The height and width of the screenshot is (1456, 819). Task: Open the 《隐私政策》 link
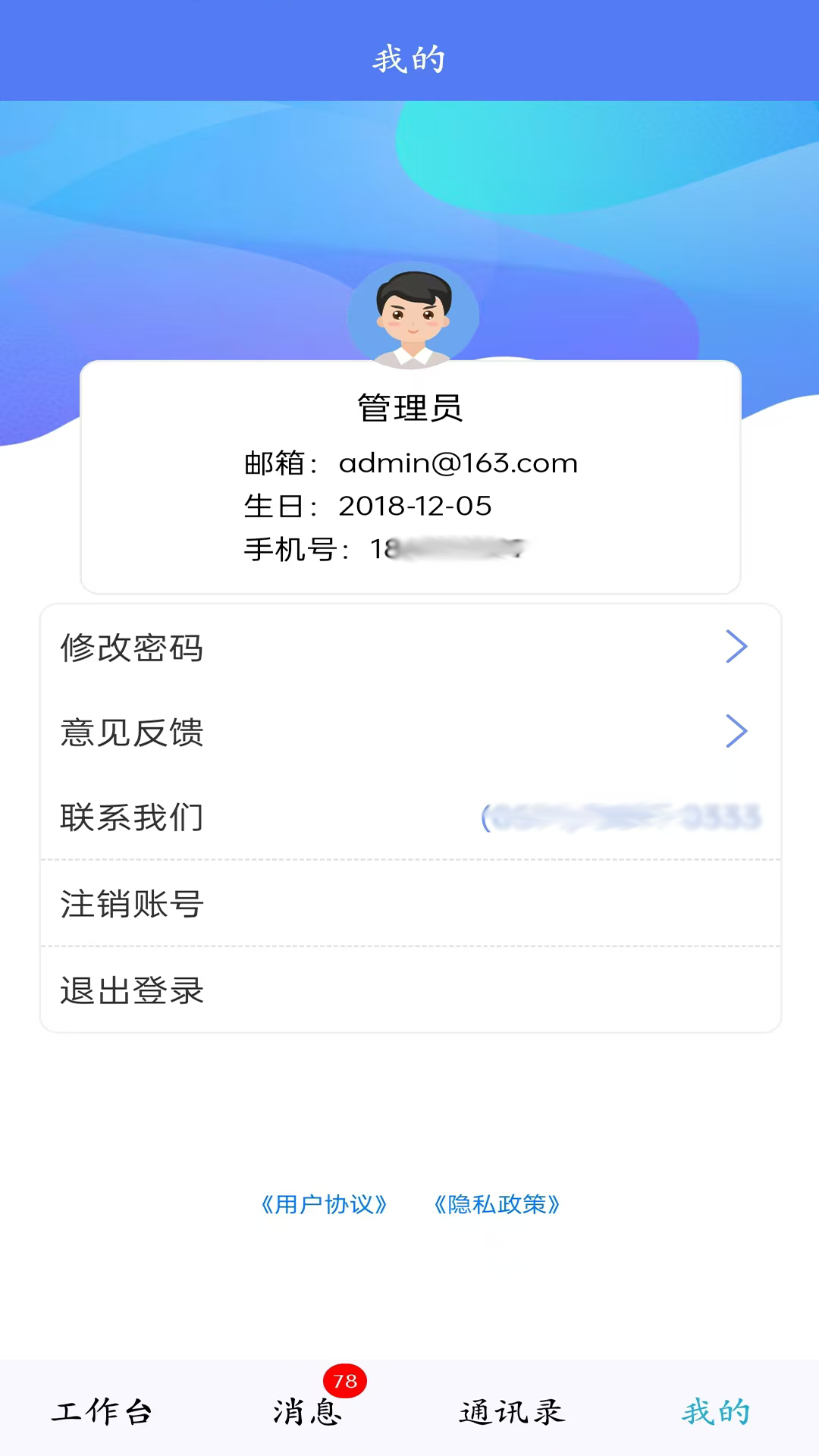click(x=497, y=1204)
